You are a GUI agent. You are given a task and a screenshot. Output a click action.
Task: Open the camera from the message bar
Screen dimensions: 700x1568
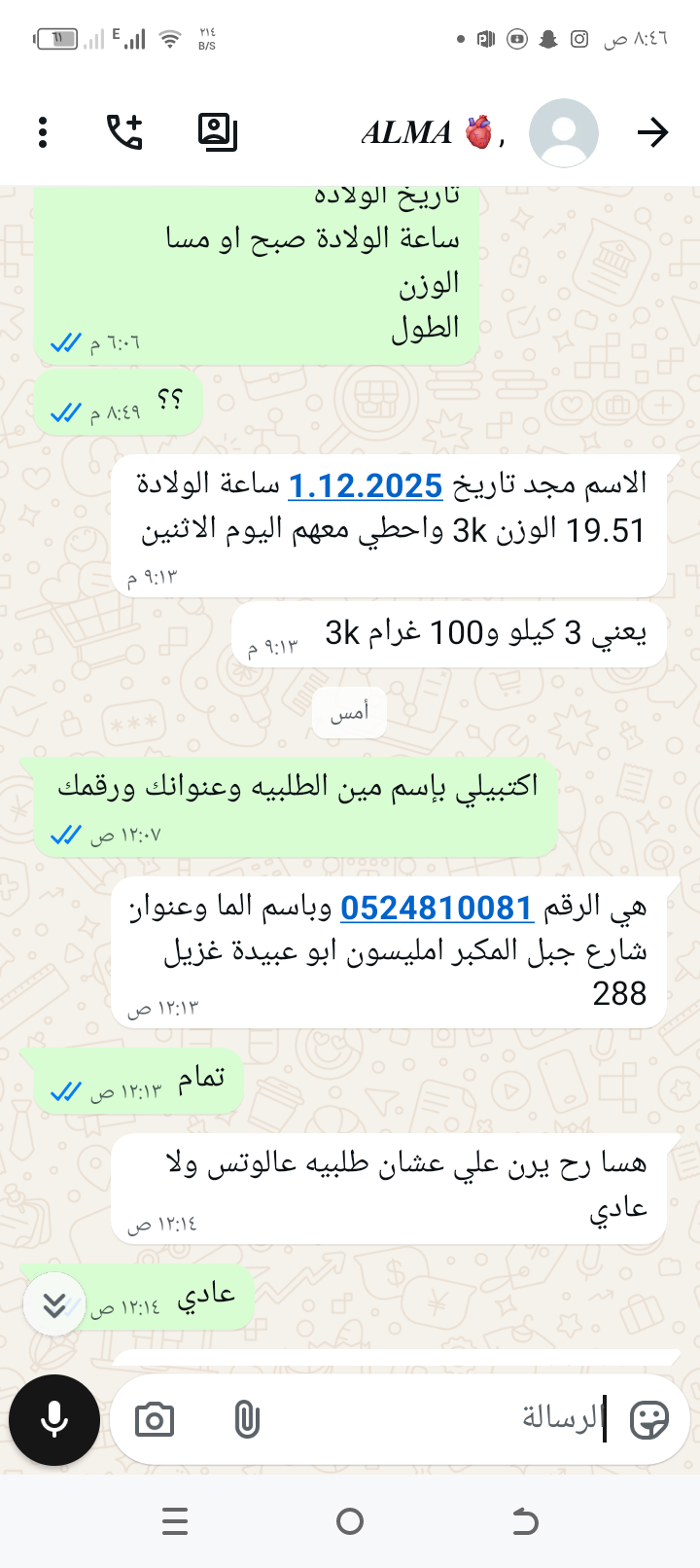click(x=155, y=1420)
